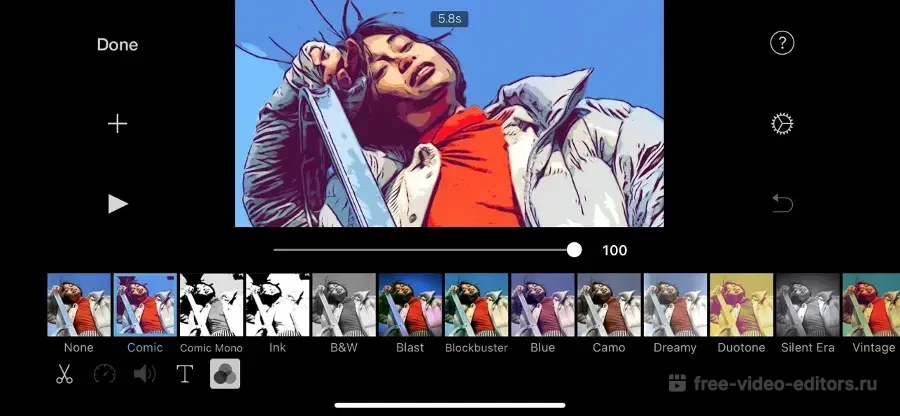Open the titles text tool
The height and width of the screenshot is (416, 900).
[x=184, y=375]
